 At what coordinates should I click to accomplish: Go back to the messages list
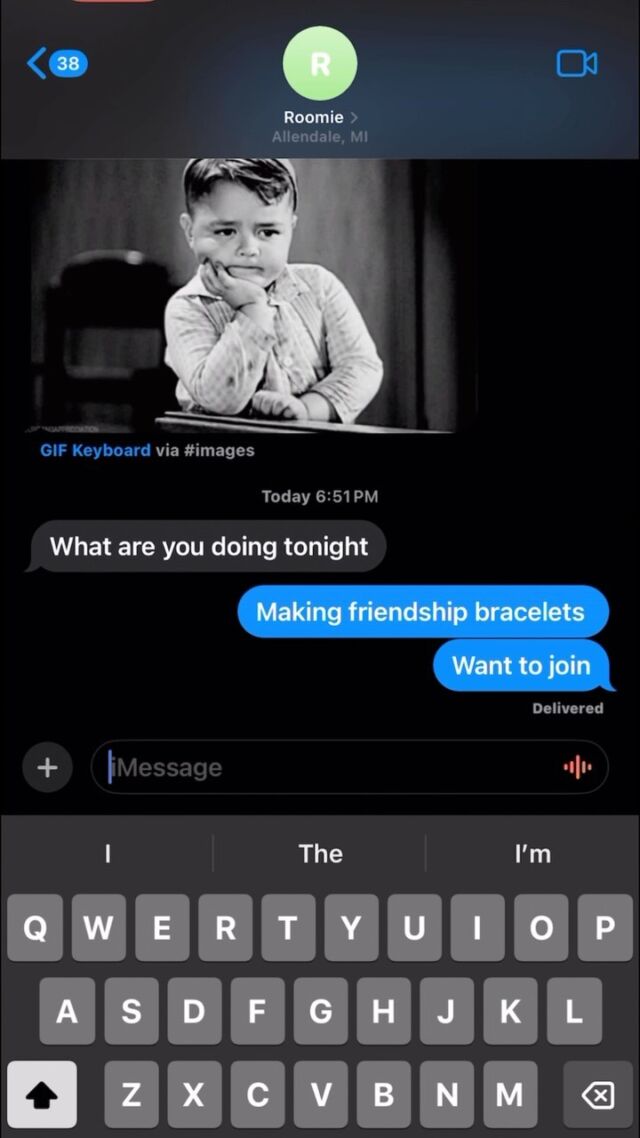57,64
